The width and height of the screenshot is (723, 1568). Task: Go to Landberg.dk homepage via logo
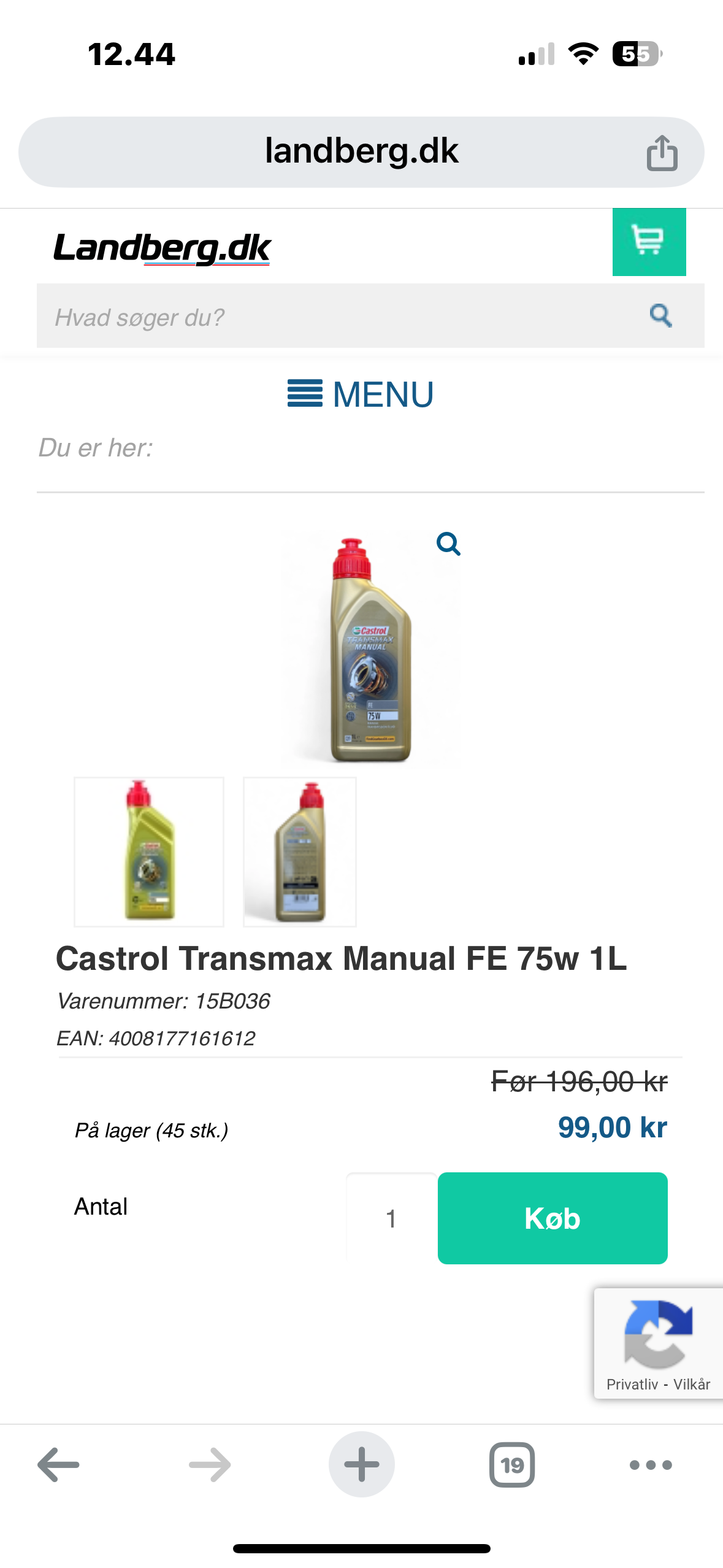click(163, 248)
